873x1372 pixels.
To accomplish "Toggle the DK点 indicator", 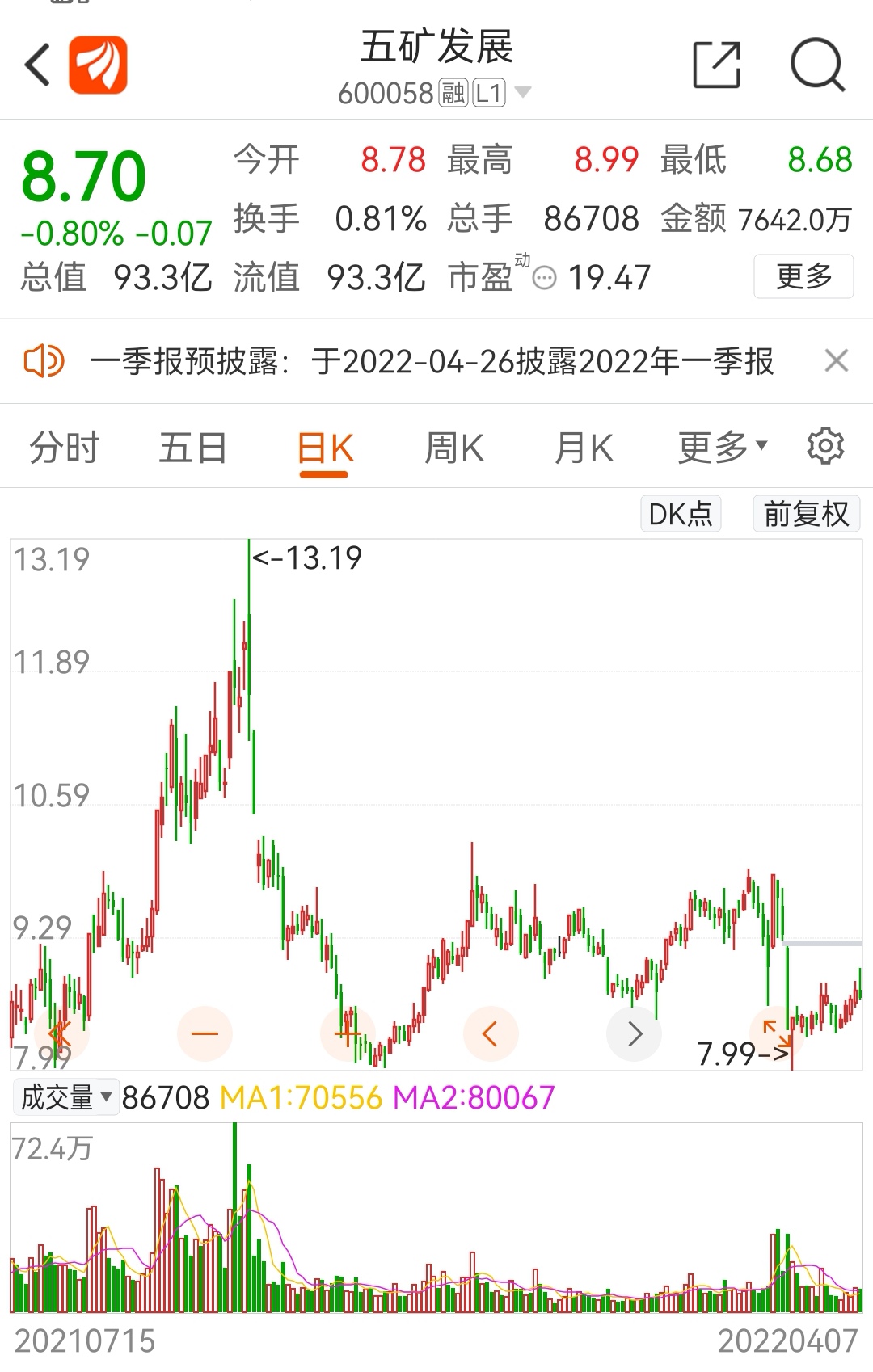I will click(x=681, y=514).
